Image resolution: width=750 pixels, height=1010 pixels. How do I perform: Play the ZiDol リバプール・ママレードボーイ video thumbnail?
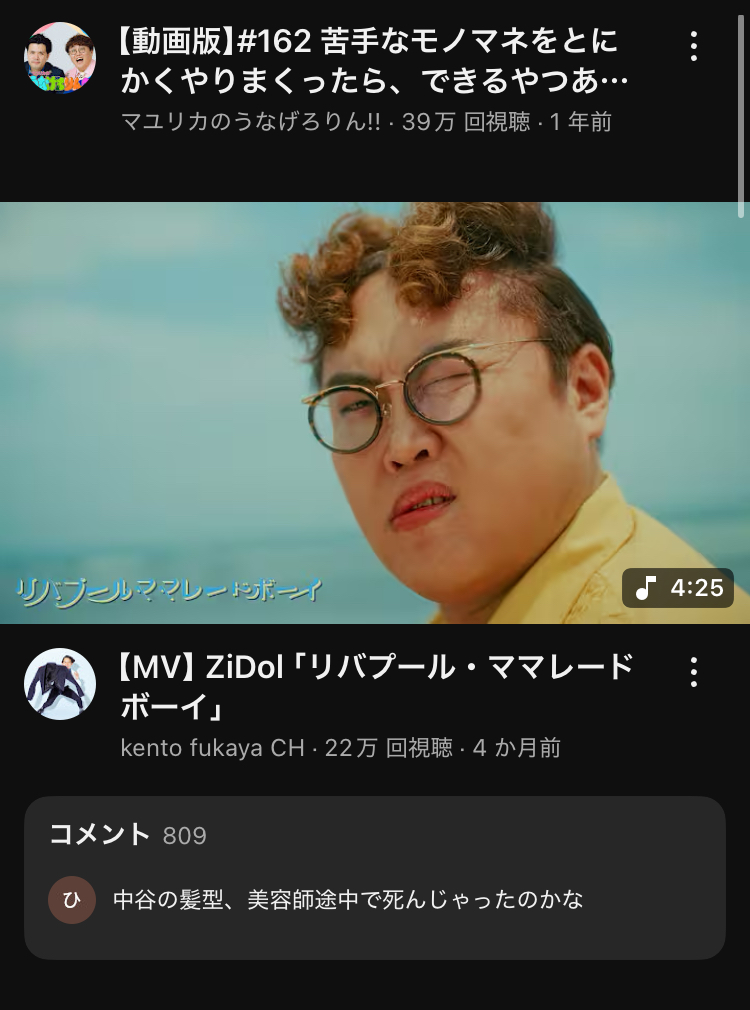[x=375, y=412]
